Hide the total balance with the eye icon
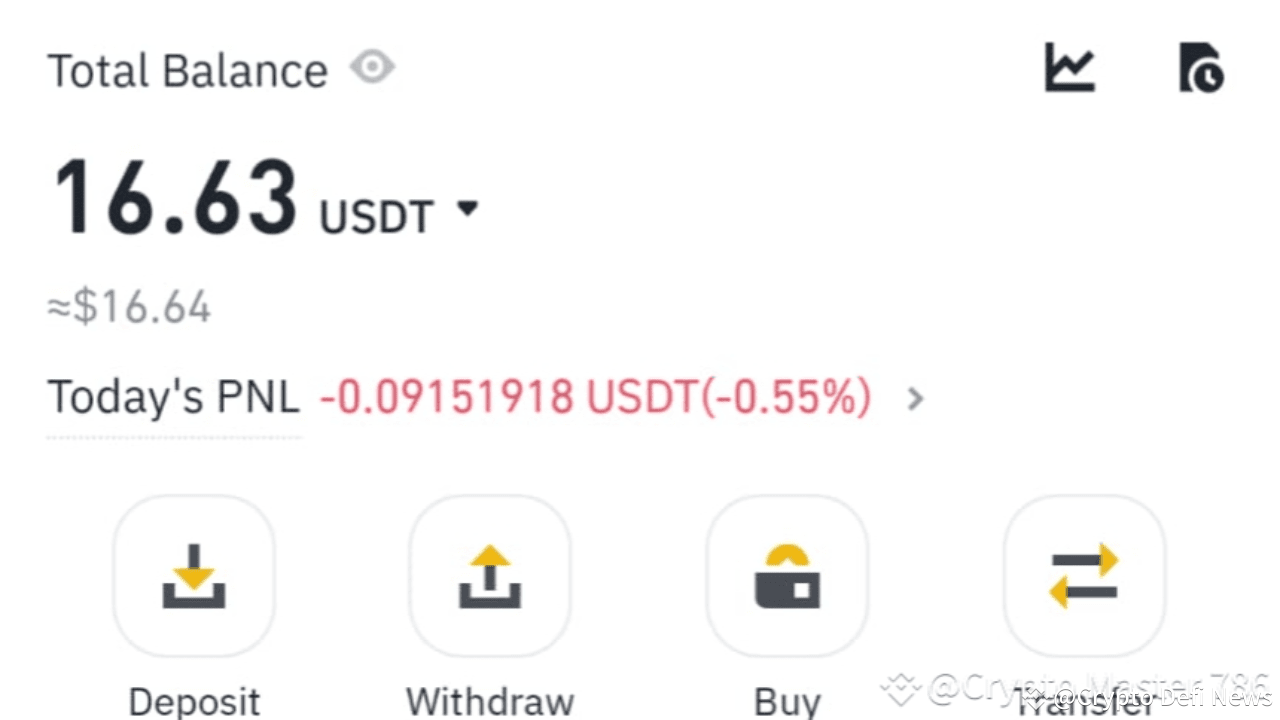This screenshot has height=720, width=1280. (372, 68)
